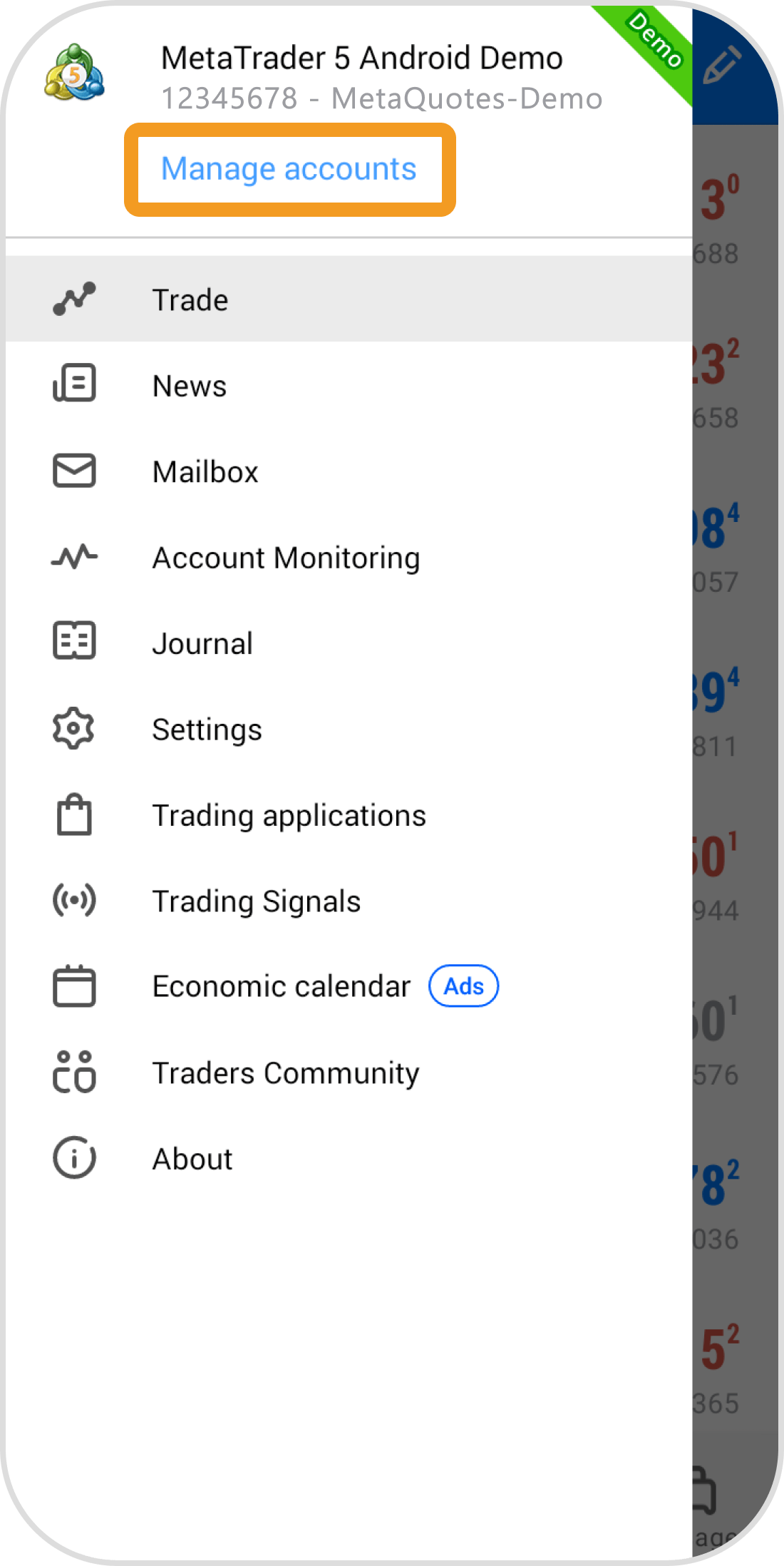
Task: Visit Traders Community
Action: click(x=286, y=1073)
